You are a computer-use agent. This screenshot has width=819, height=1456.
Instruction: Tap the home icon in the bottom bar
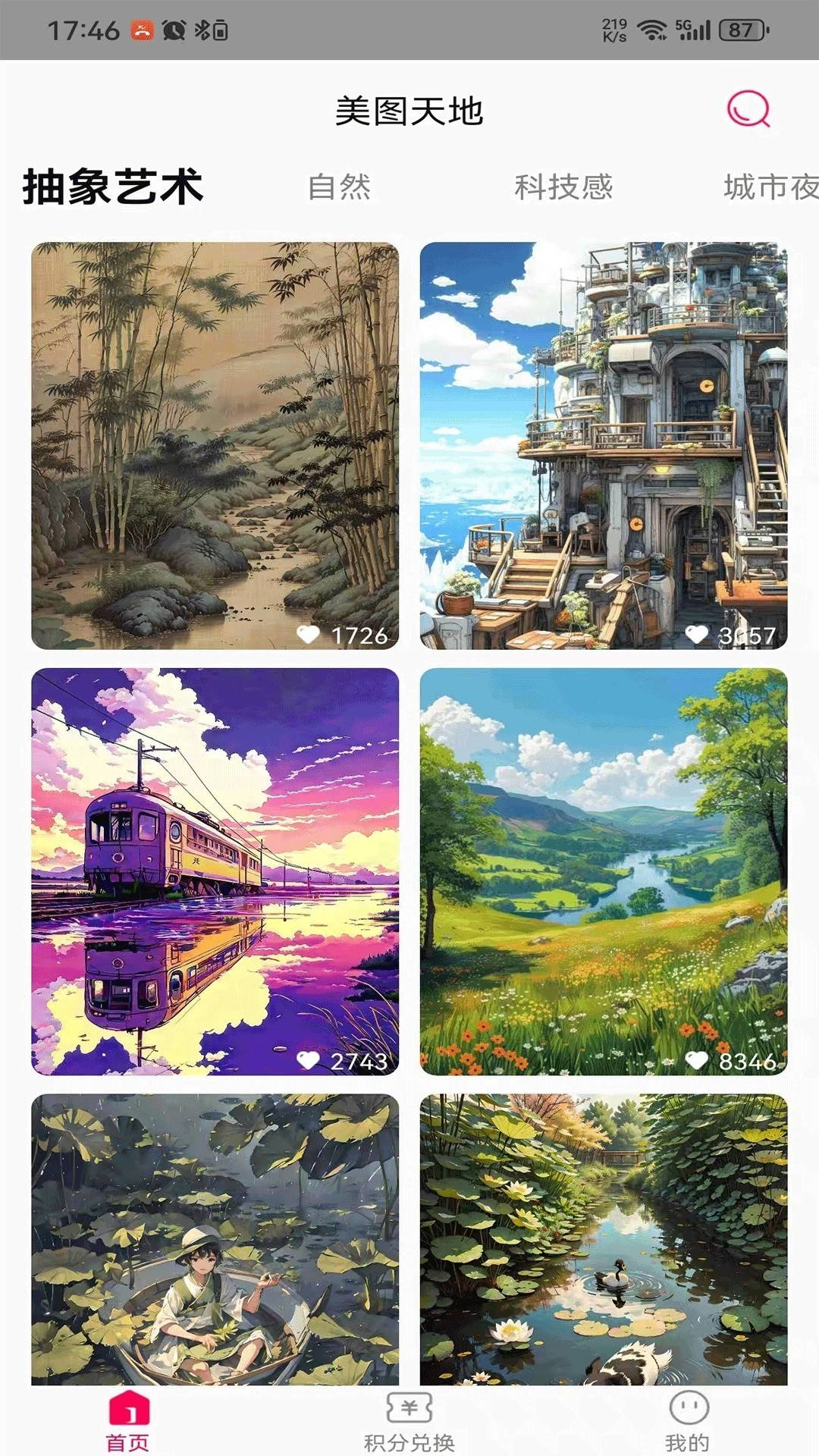tap(129, 1407)
